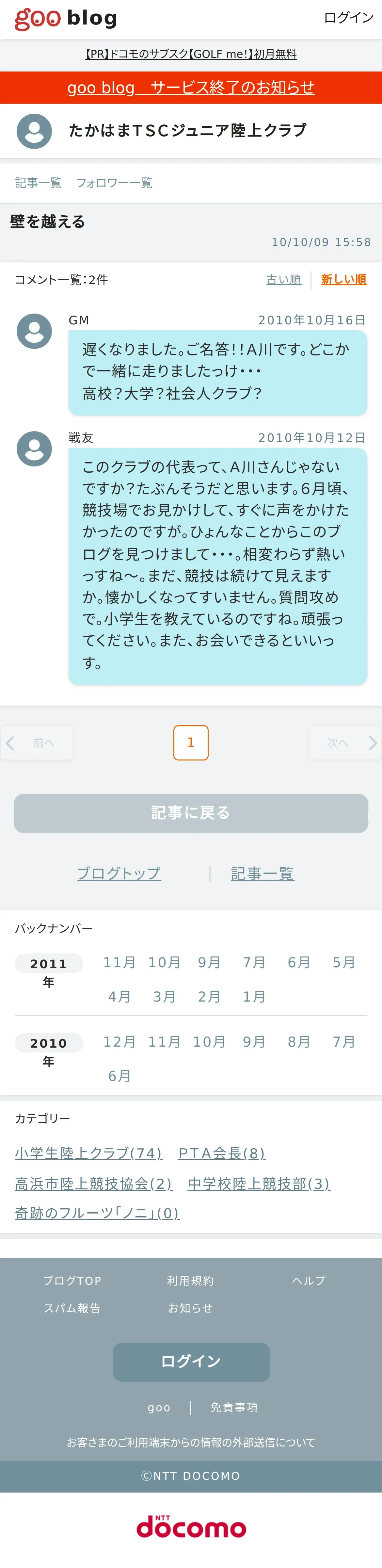Viewport: 382px width, 1568px height.
Task: Open category 小学生陸上クラブ(74)
Action: [x=88, y=1153]
